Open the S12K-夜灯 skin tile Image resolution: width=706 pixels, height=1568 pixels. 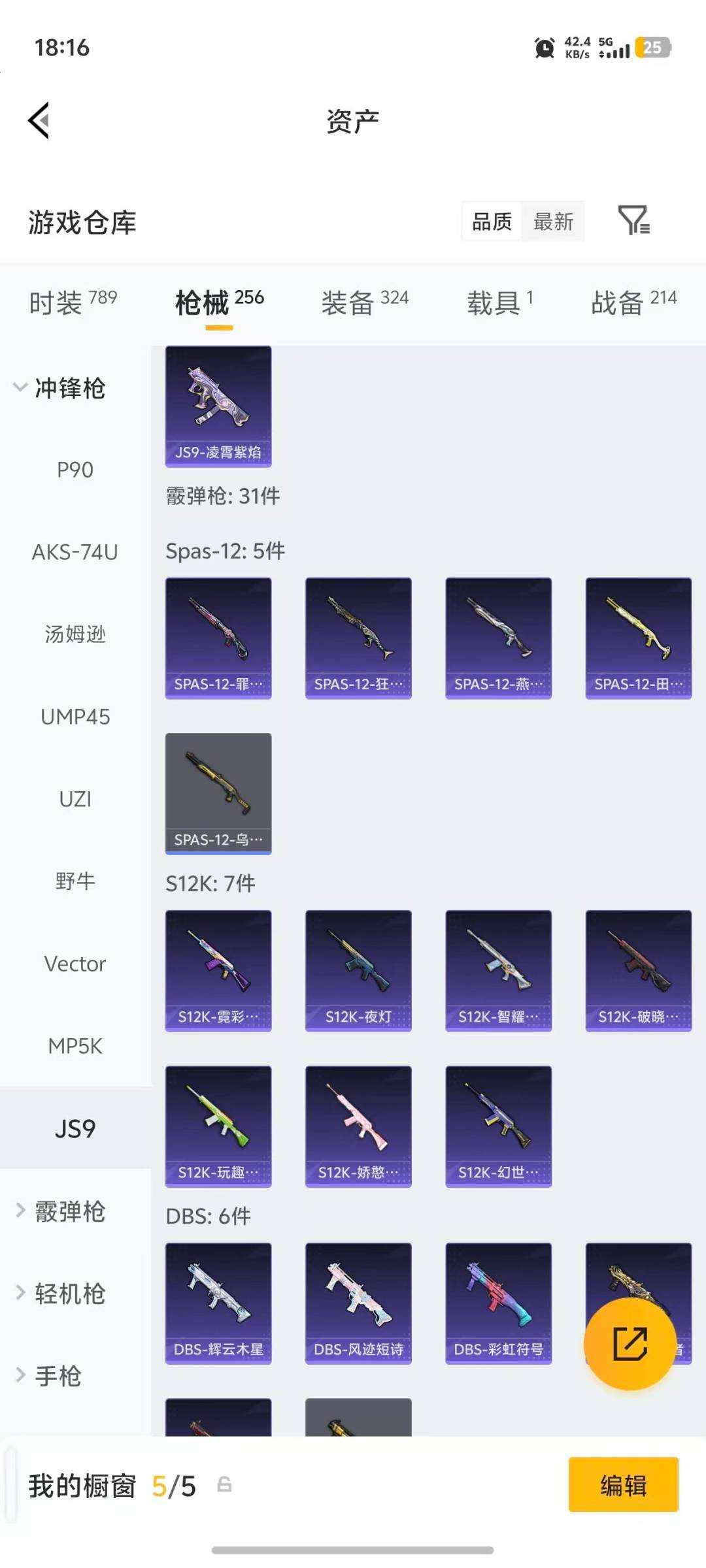(358, 970)
